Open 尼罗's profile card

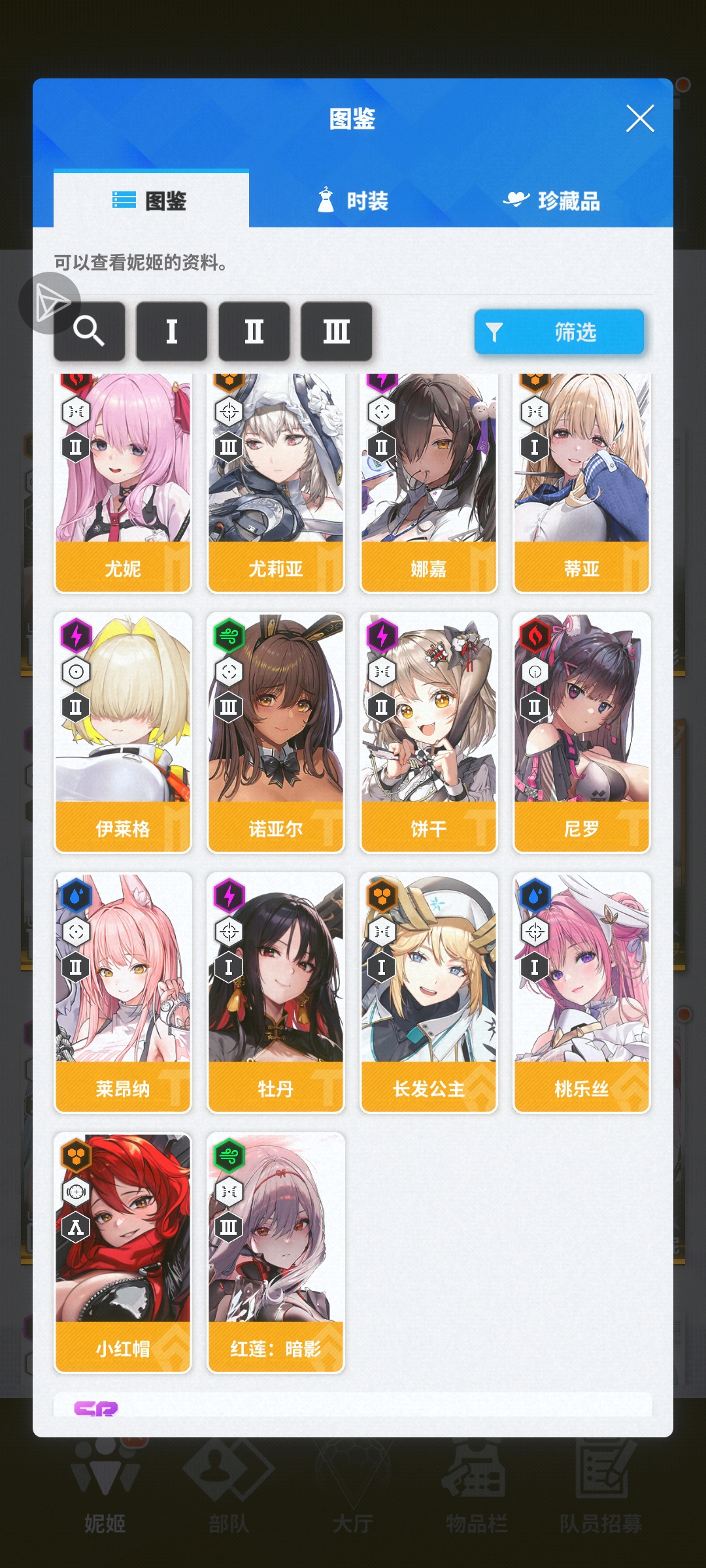click(582, 732)
